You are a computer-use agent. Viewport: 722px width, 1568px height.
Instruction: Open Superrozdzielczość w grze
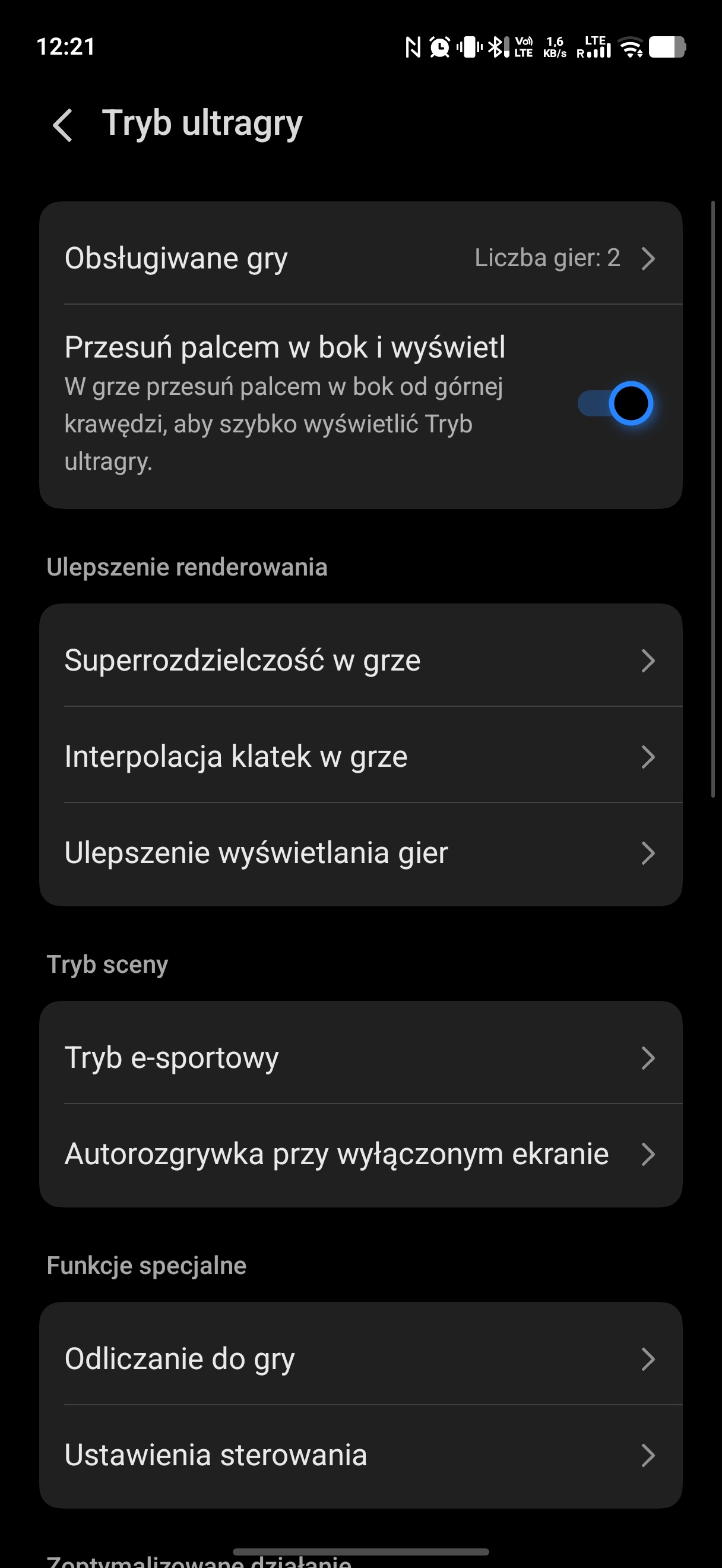(360, 660)
